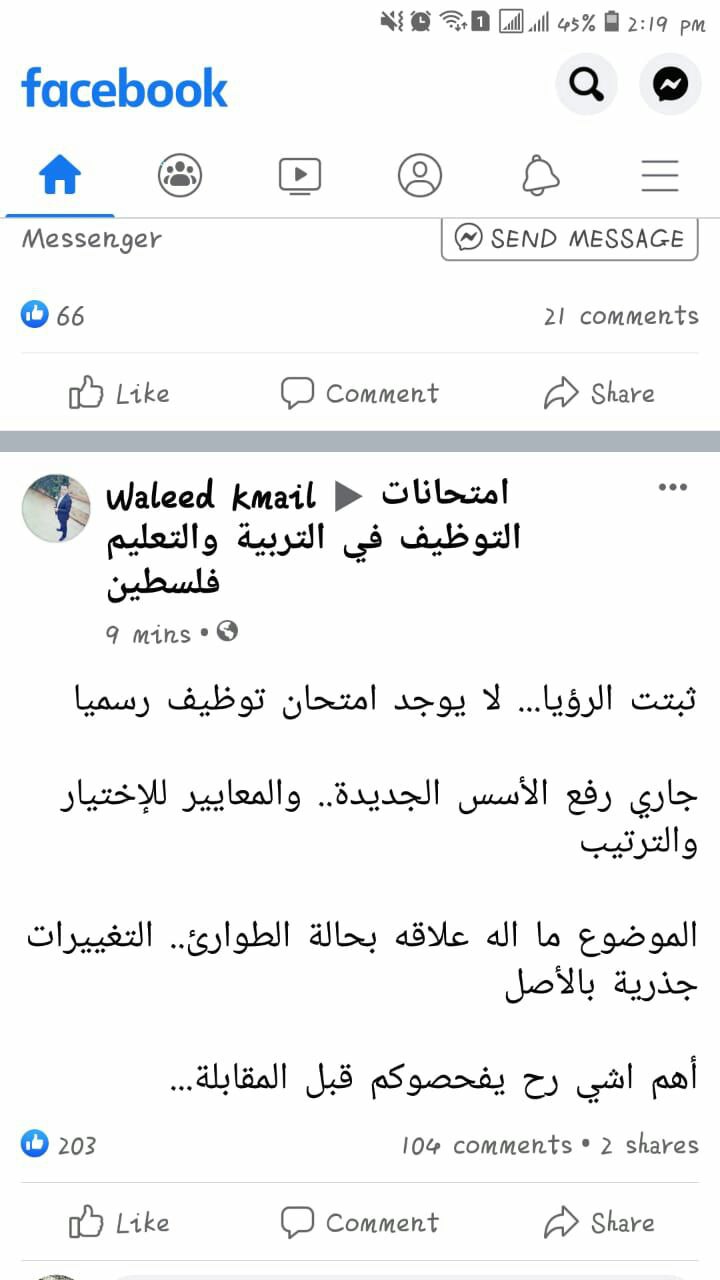Image resolution: width=720 pixels, height=1280 pixels.
Task: View the 21 comments
Action: [x=621, y=316]
